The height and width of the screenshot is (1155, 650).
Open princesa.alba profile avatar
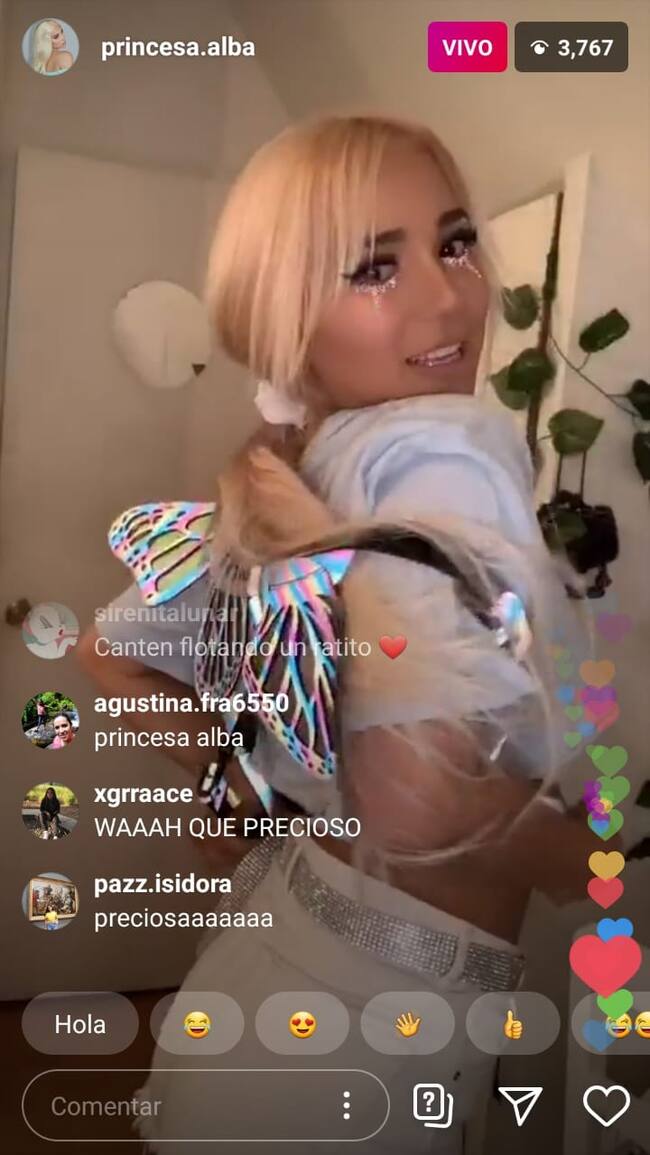click(x=50, y=47)
